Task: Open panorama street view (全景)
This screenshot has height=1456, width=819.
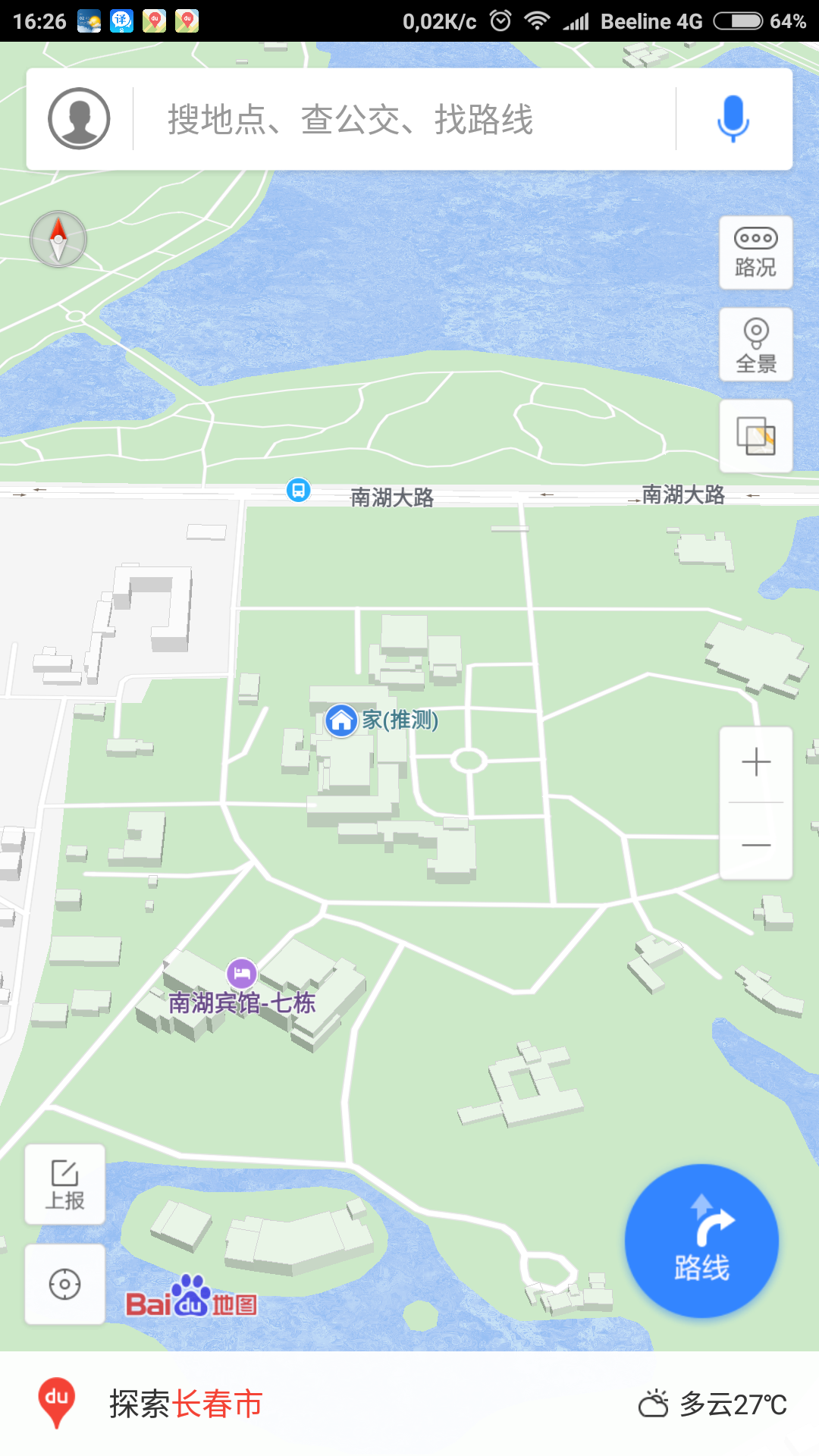Action: tap(755, 345)
